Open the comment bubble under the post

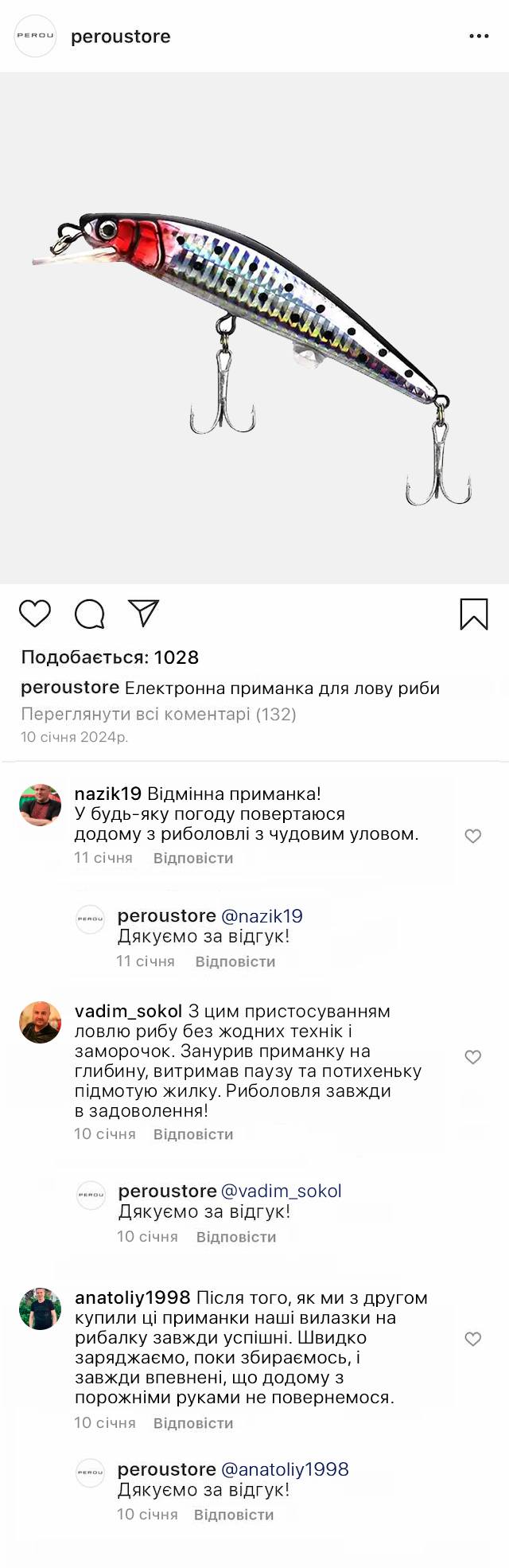pos(90,614)
